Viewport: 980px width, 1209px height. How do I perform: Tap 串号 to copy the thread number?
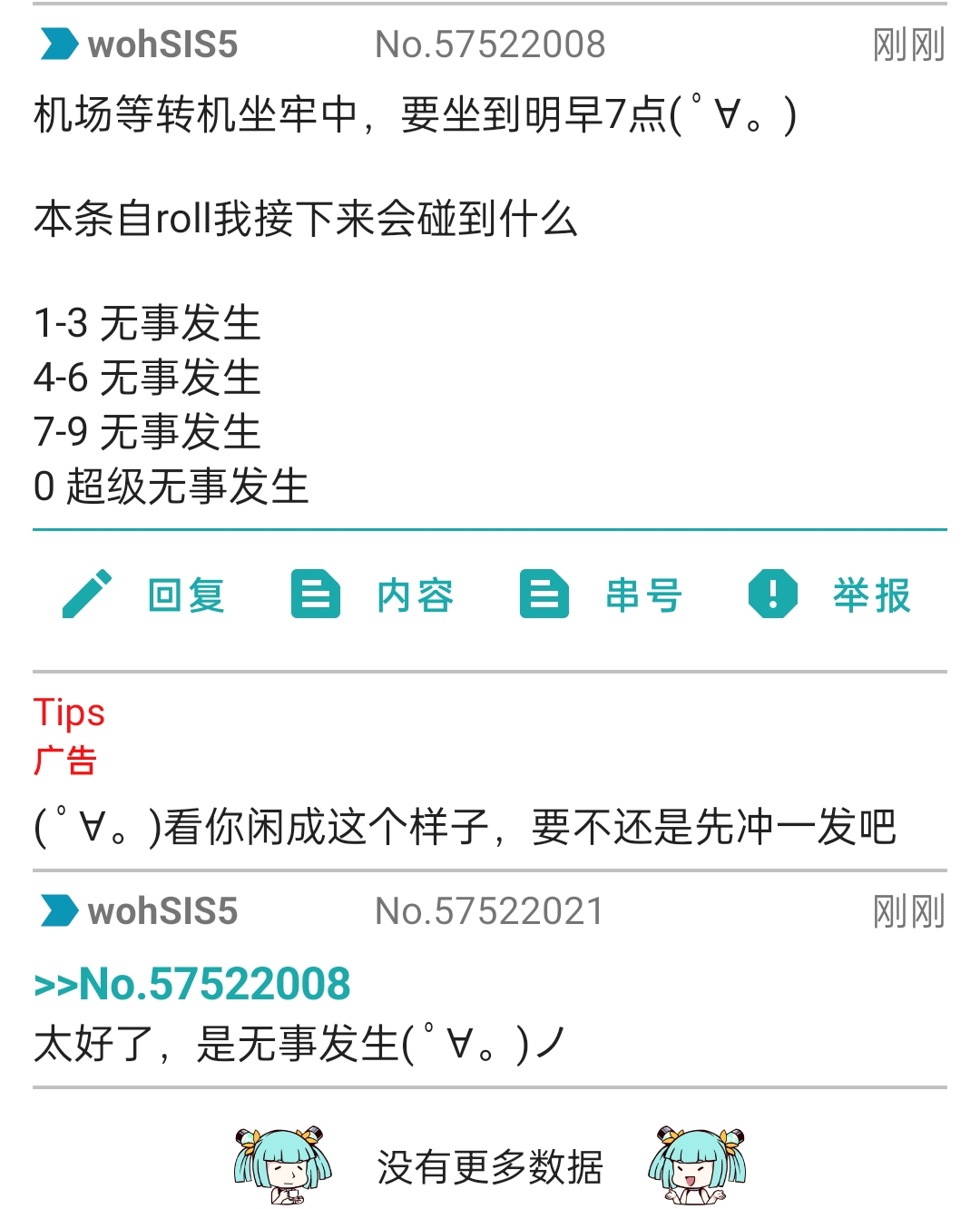tap(602, 595)
